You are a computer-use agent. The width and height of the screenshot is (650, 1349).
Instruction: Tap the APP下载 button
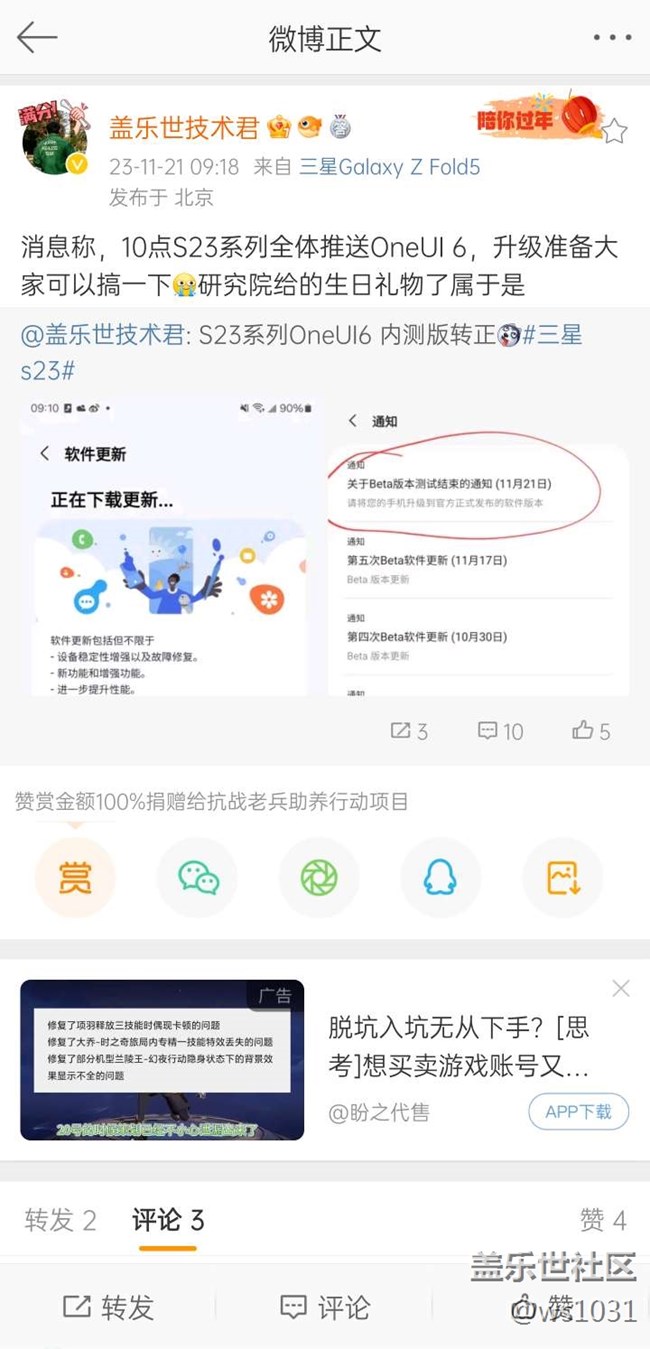click(x=578, y=1112)
